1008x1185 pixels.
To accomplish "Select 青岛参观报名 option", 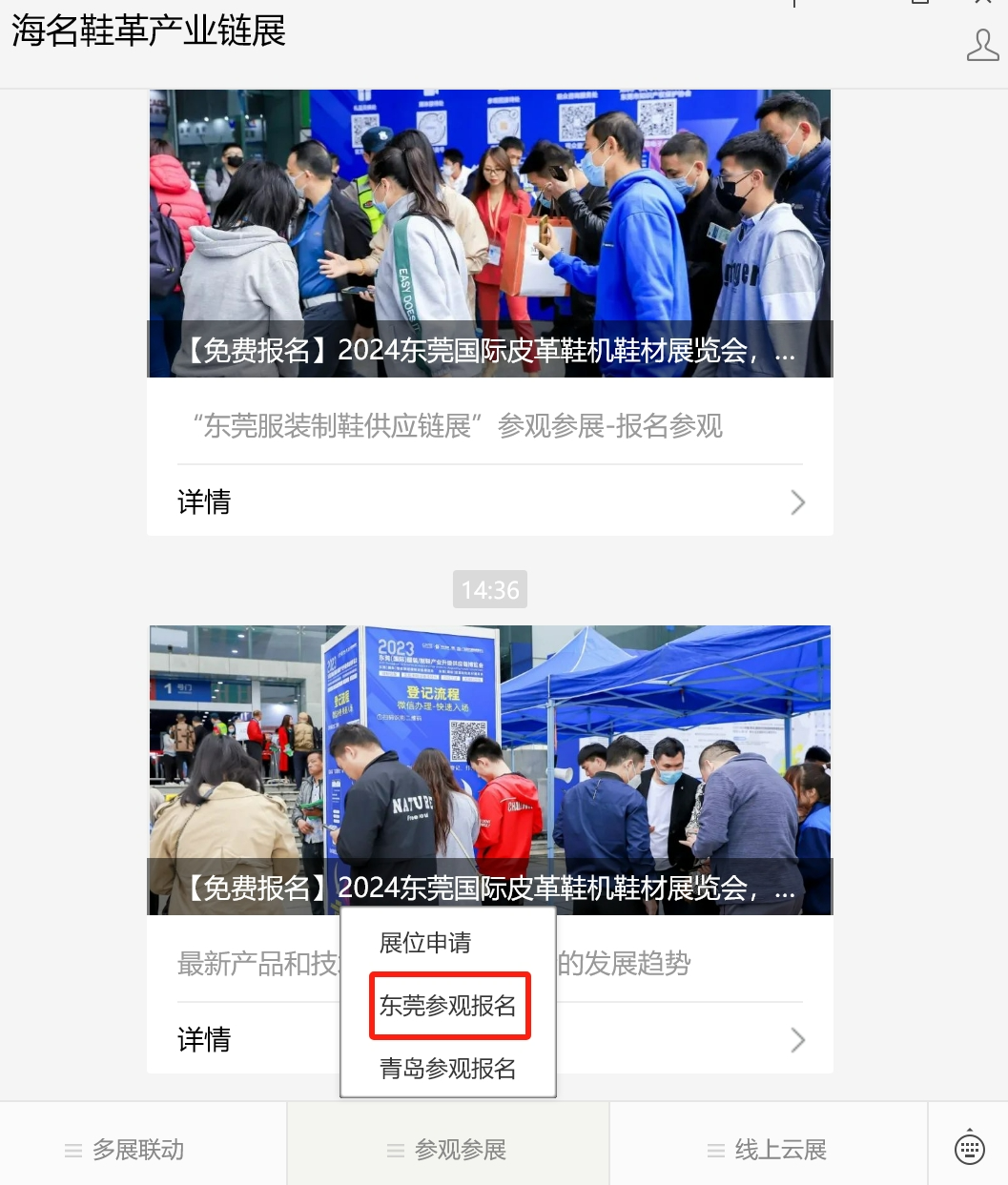I will click(x=448, y=1069).
